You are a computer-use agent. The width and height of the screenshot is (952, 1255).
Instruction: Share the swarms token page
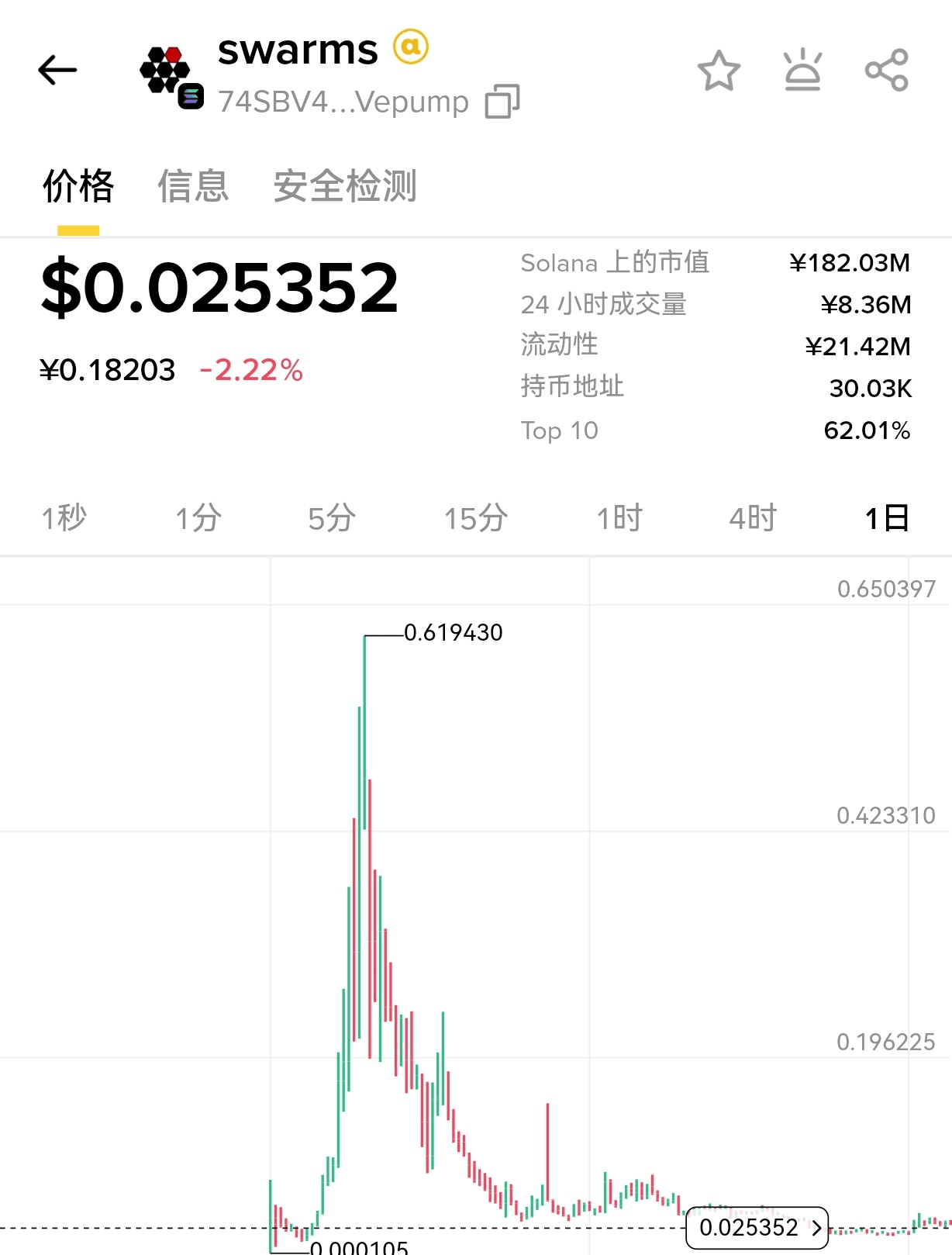[886, 70]
